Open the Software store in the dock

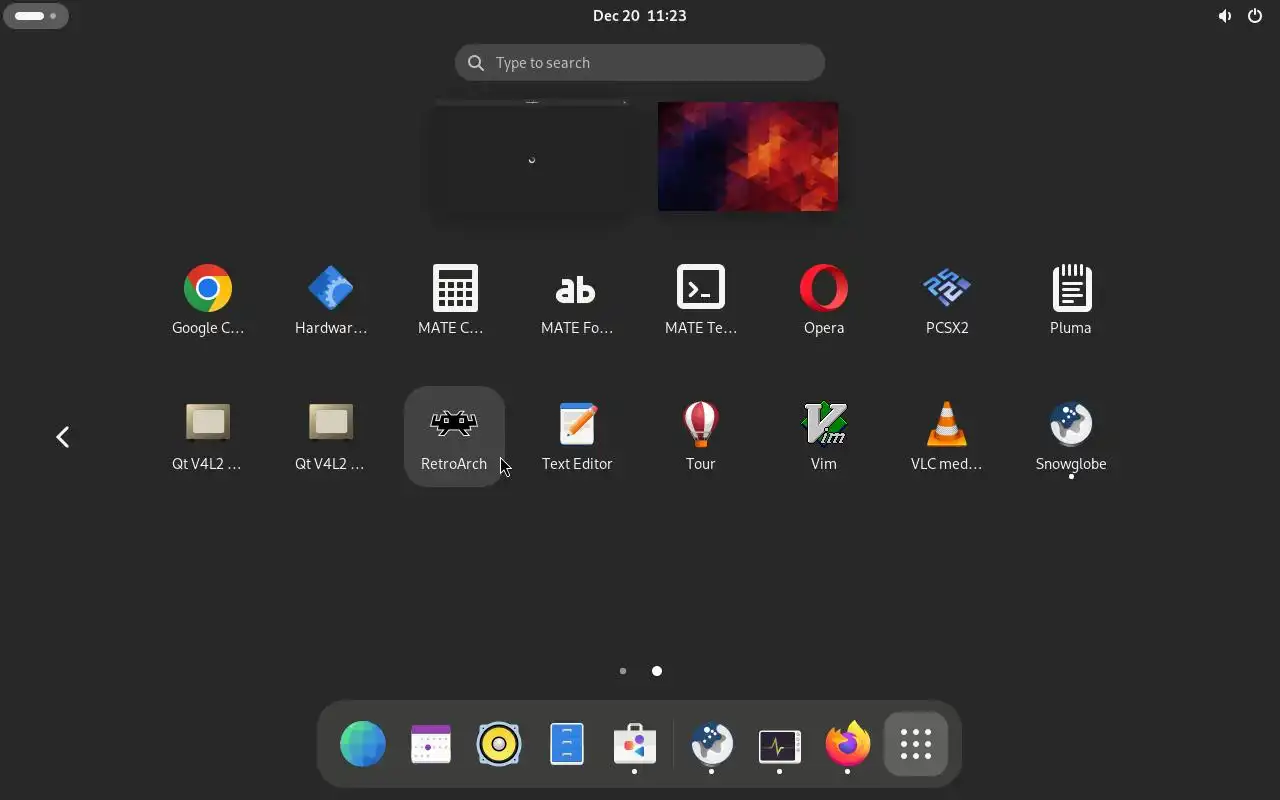[x=634, y=744]
